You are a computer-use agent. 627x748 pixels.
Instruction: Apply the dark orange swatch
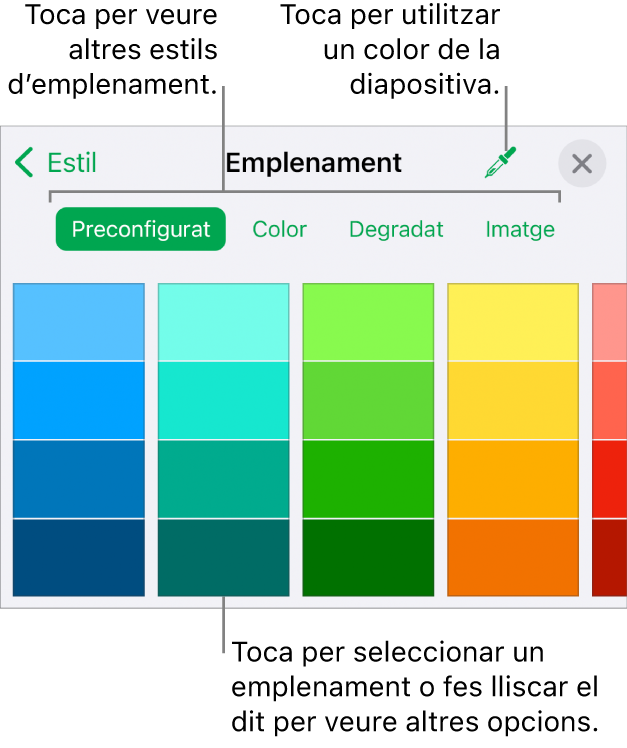click(x=513, y=557)
